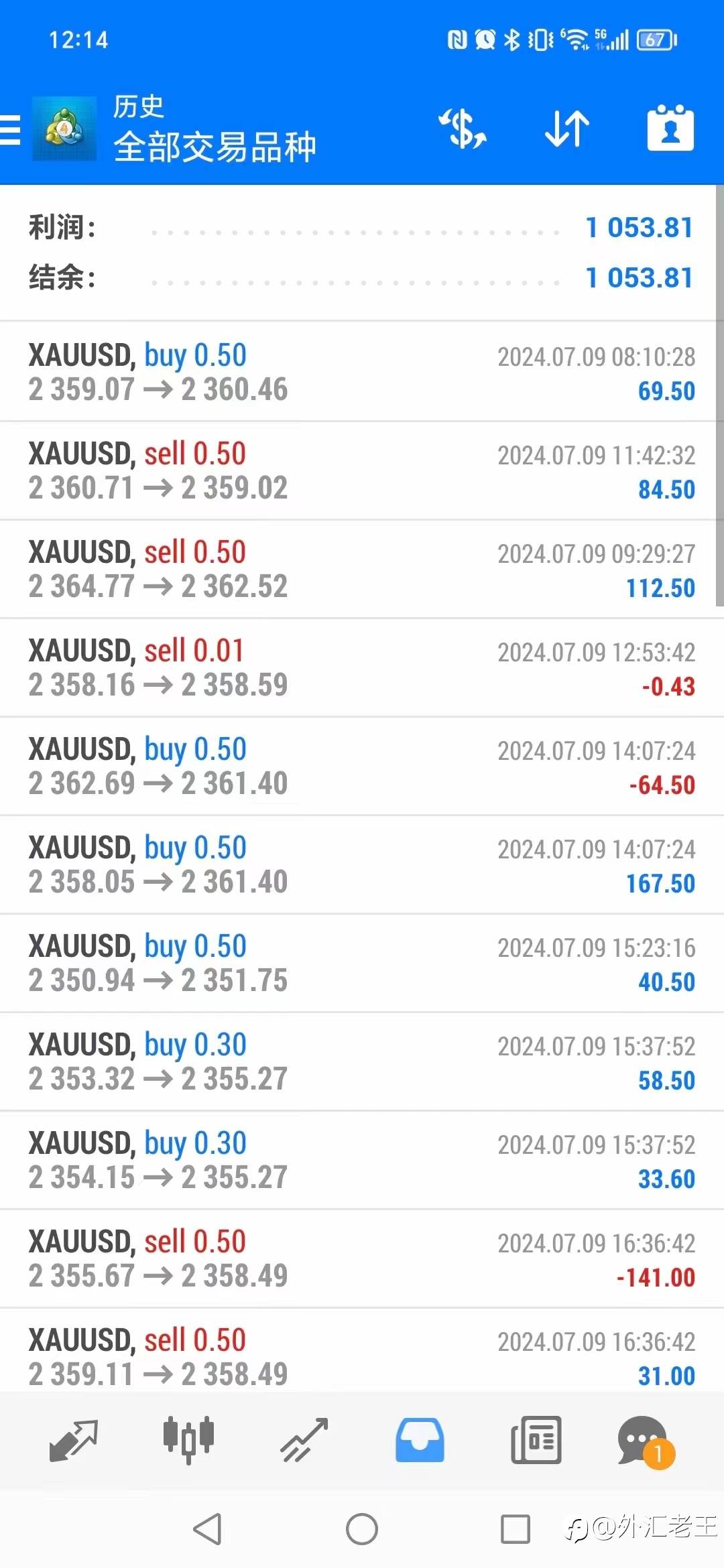Open the buy trade with profit 69.50
724x1568 pixels.
[362, 372]
